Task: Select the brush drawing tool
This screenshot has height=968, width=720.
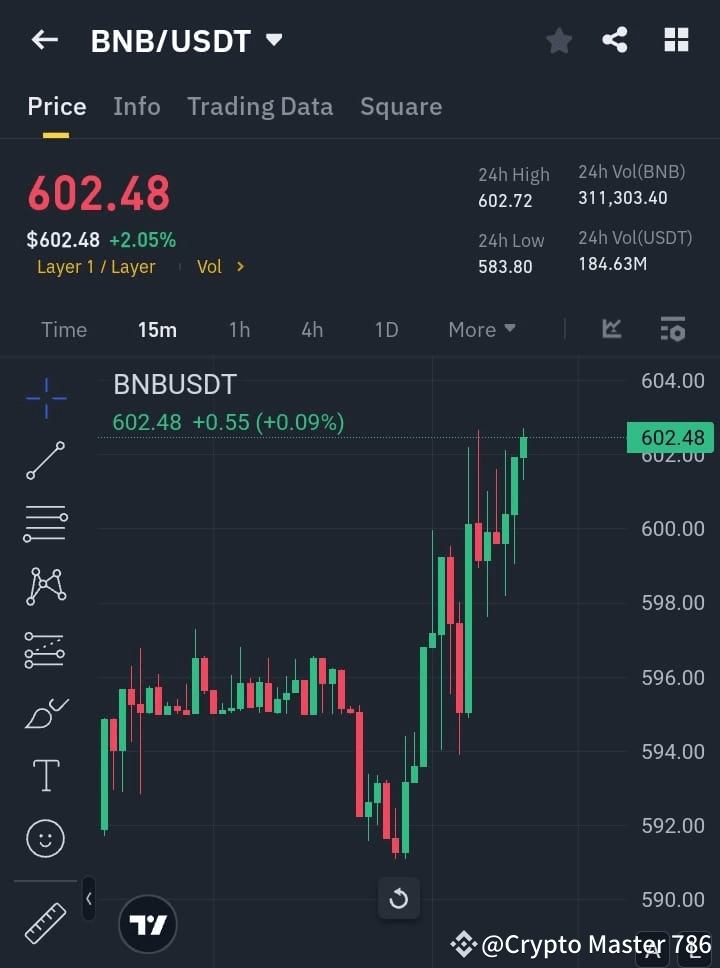Action: [x=45, y=713]
